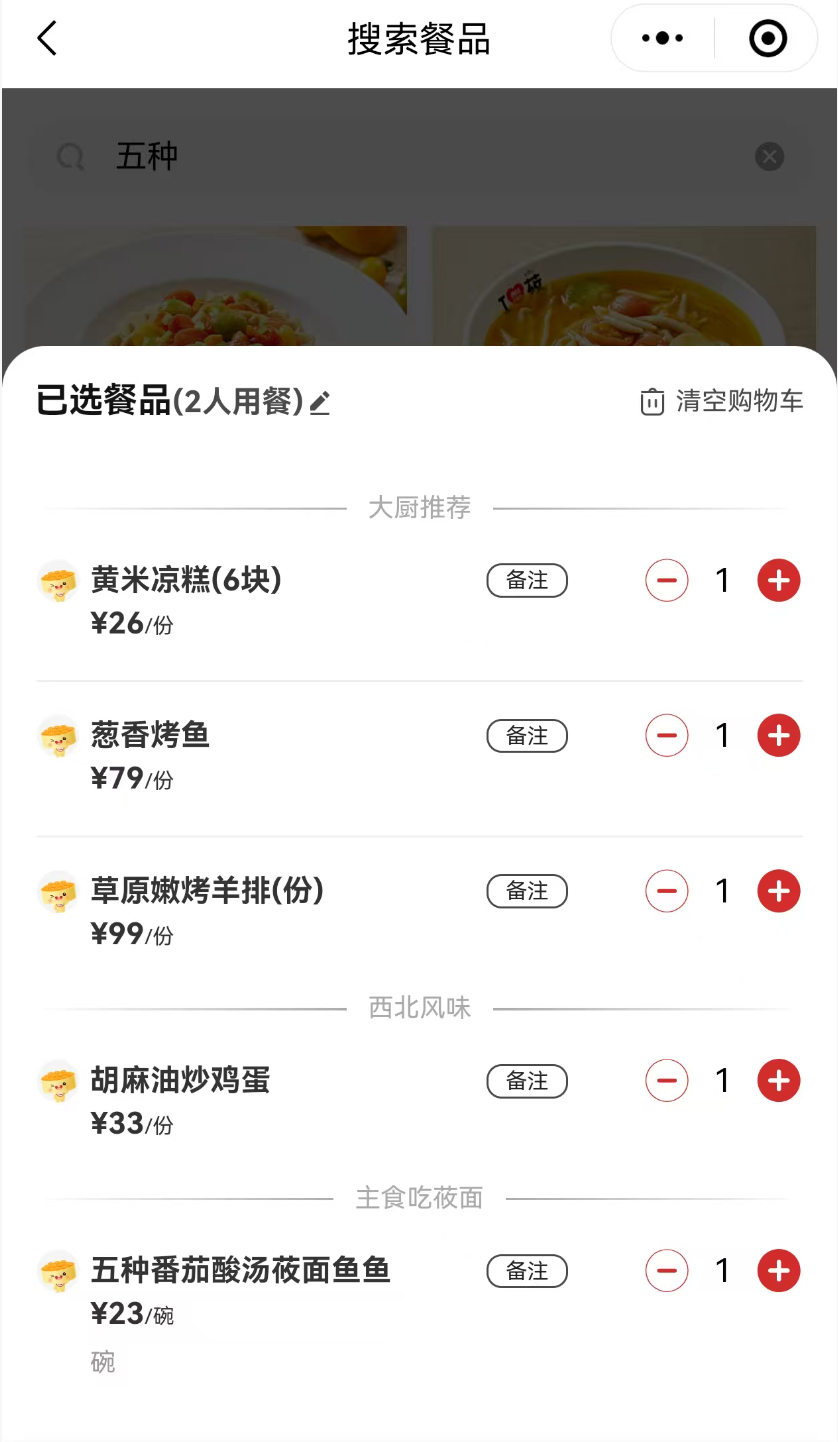Remove one 草原嫩烤羊排(份)
Viewport: 838px width, 1442px height.
(667, 891)
